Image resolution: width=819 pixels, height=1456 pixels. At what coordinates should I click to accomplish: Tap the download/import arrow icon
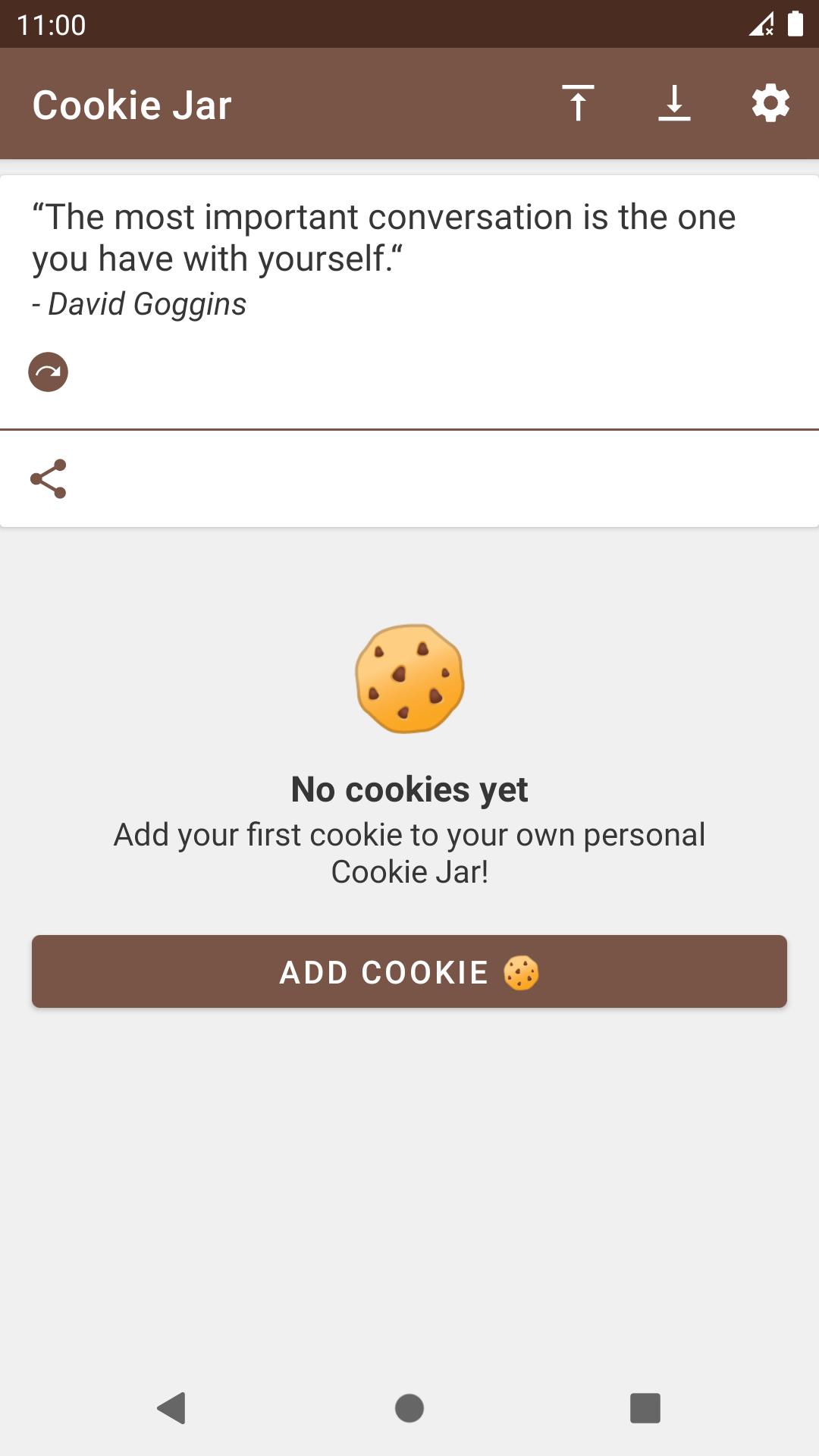674,104
